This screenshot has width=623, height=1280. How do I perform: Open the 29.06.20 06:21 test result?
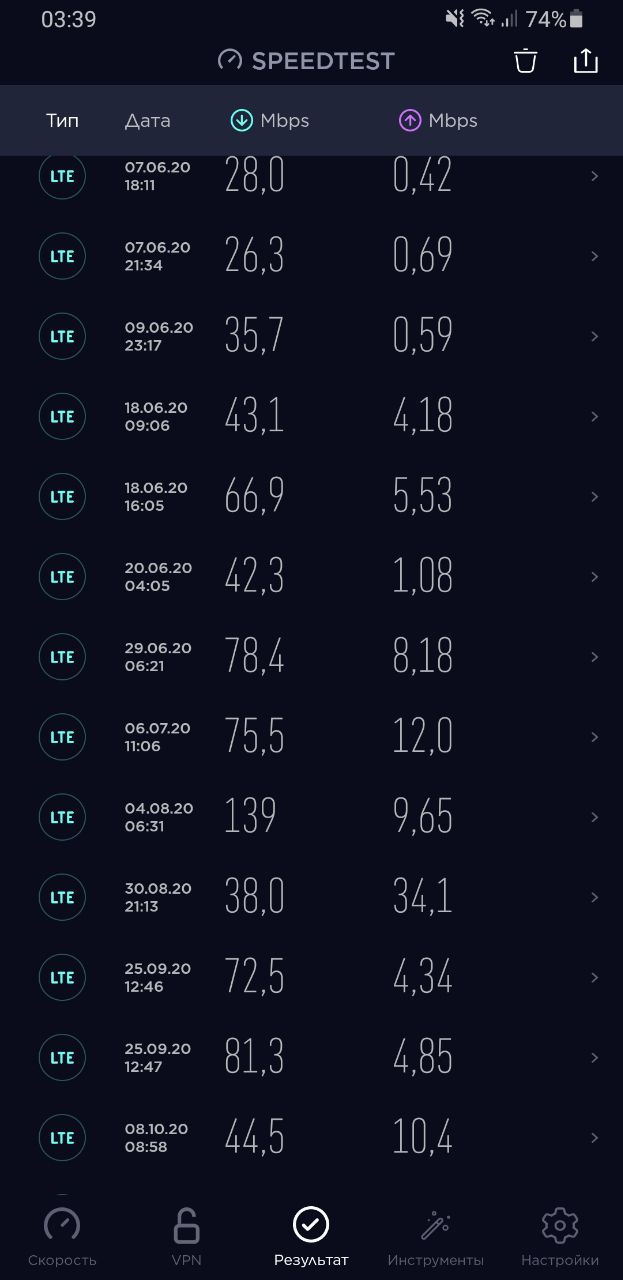(311, 657)
